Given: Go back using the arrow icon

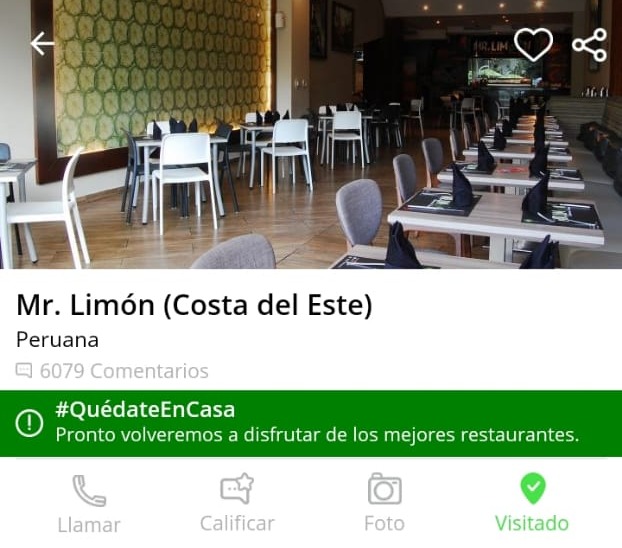Looking at the screenshot, I should tap(43, 44).
